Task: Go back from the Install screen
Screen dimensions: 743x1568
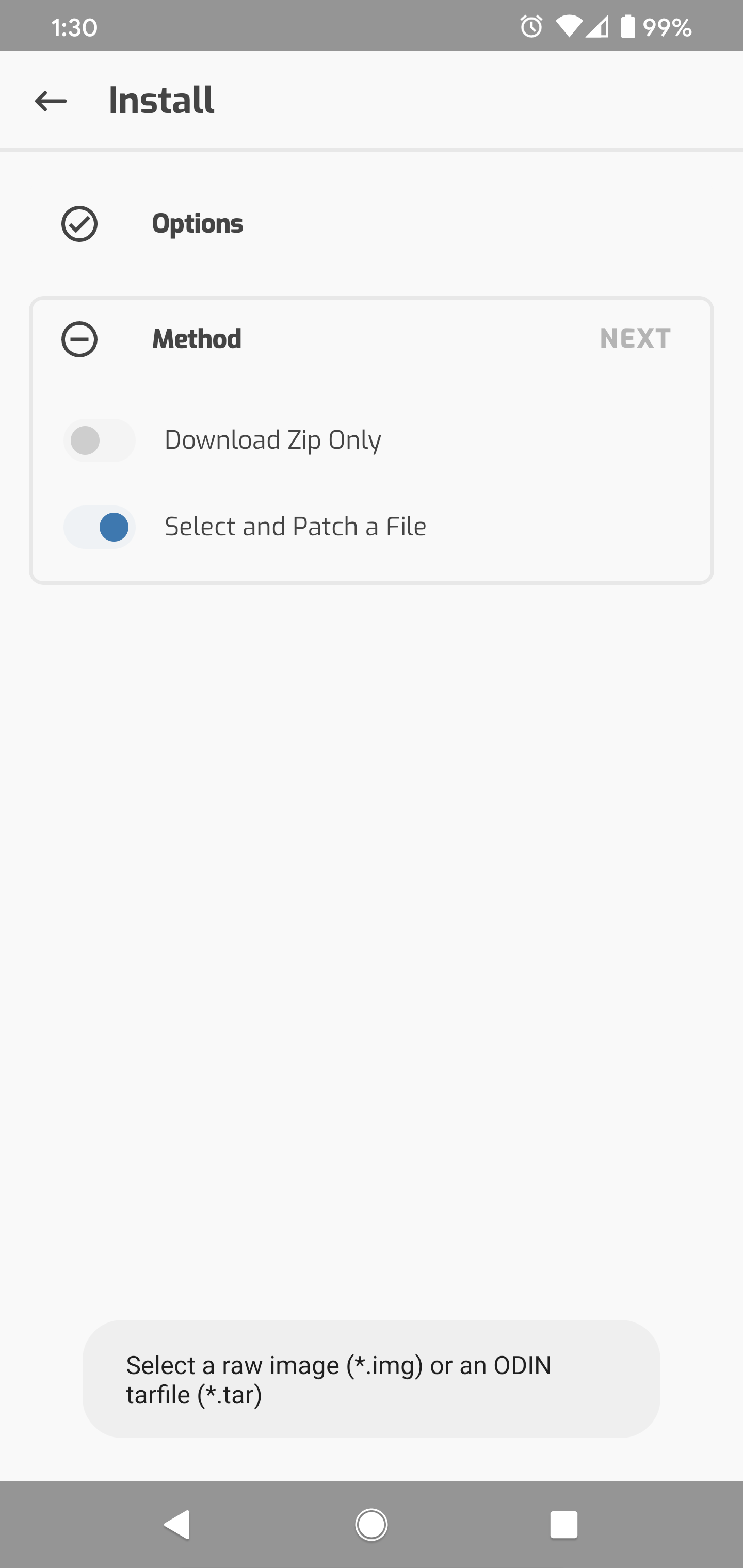Action: point(51,101)
